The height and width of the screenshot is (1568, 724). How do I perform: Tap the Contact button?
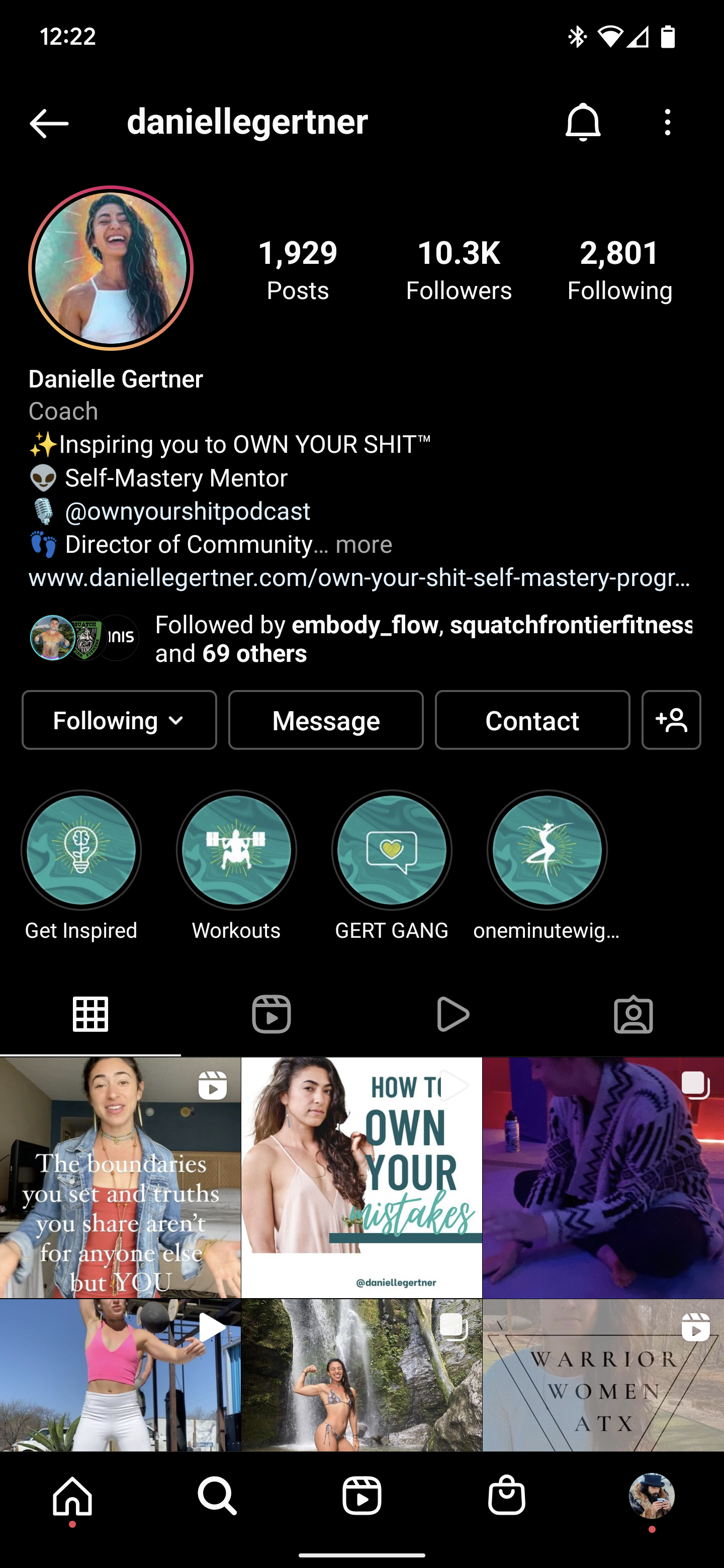532,720
